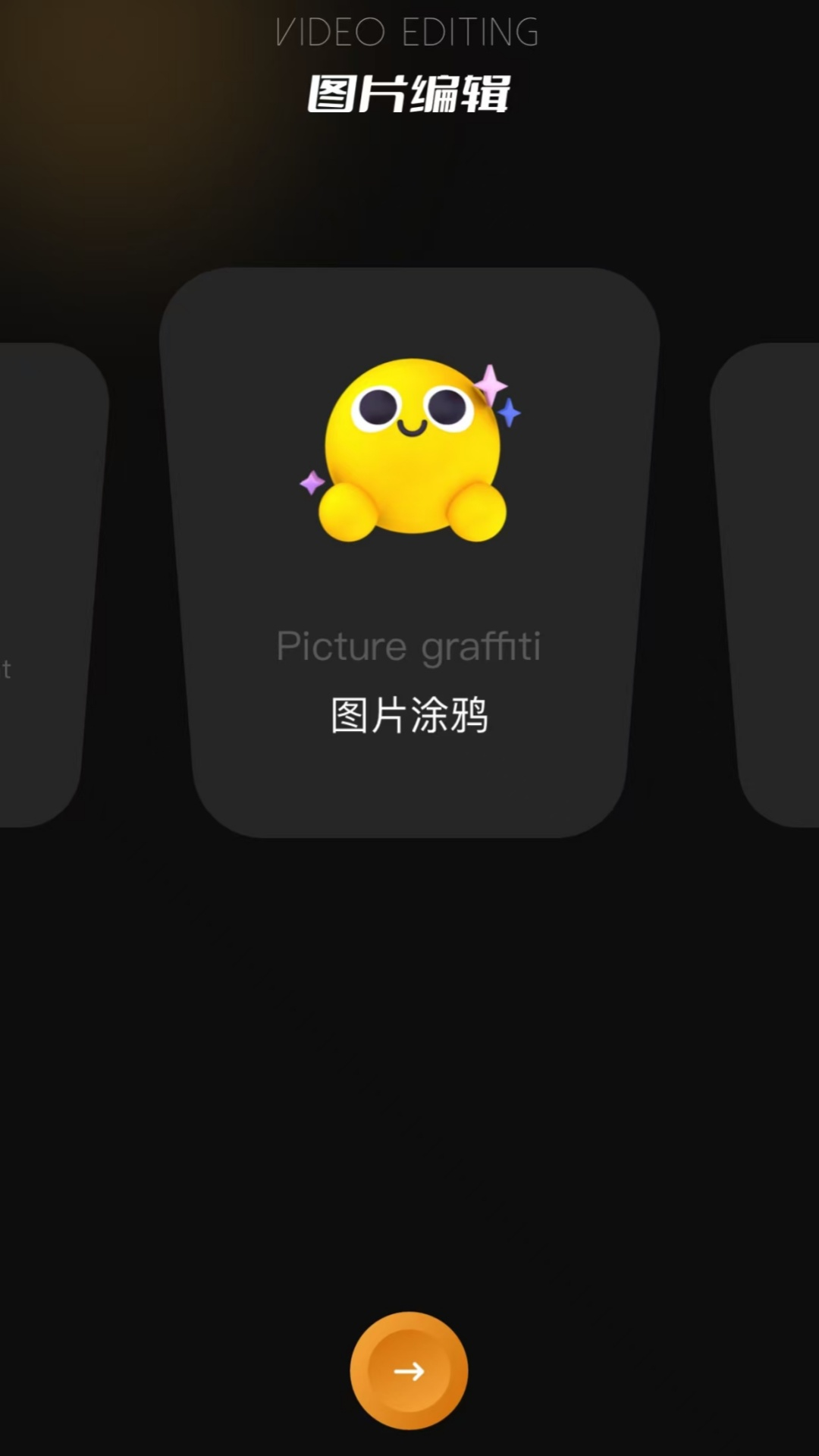This screenshot has height=1456, width=819.
Task: Click the 'Picture graffiti' English caption
Action: pos(409,645)
